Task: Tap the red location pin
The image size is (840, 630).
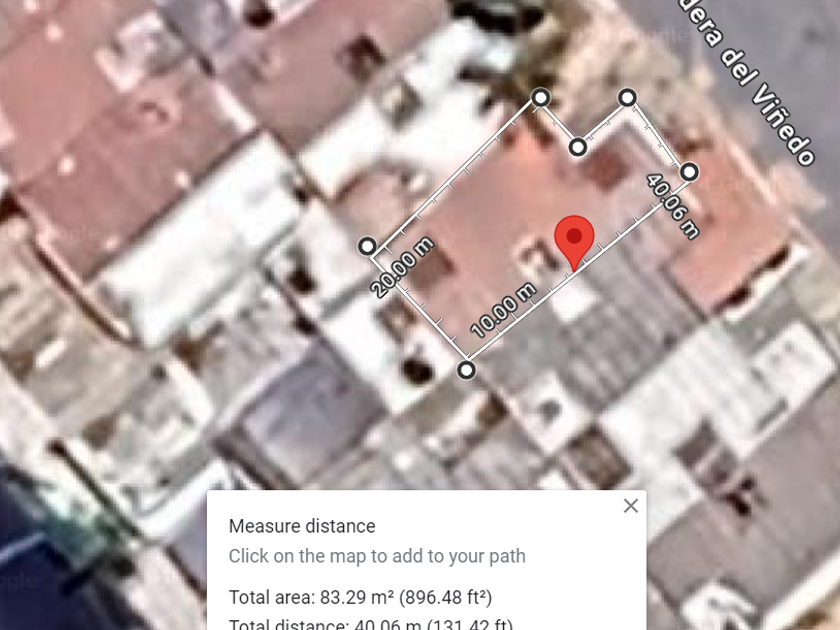Action: (x=574, y=240)
